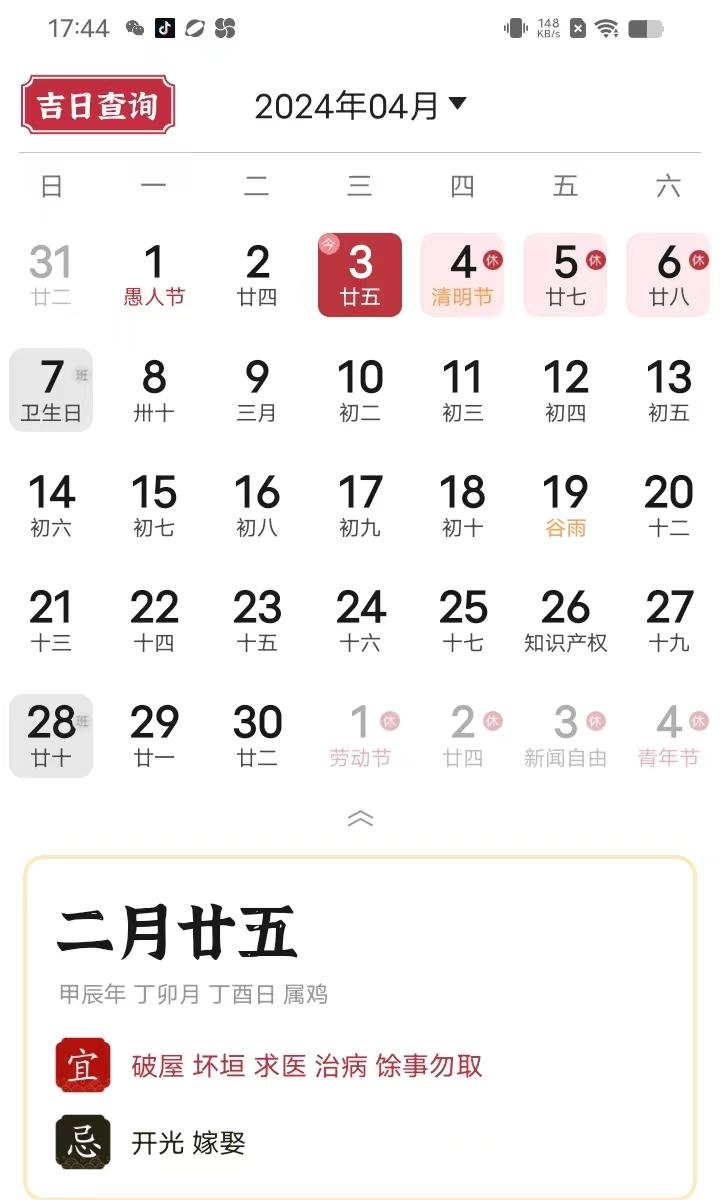
Task: Open the 2024年04月 month picker
Action: pyautogui.click(x=360, y=105)
